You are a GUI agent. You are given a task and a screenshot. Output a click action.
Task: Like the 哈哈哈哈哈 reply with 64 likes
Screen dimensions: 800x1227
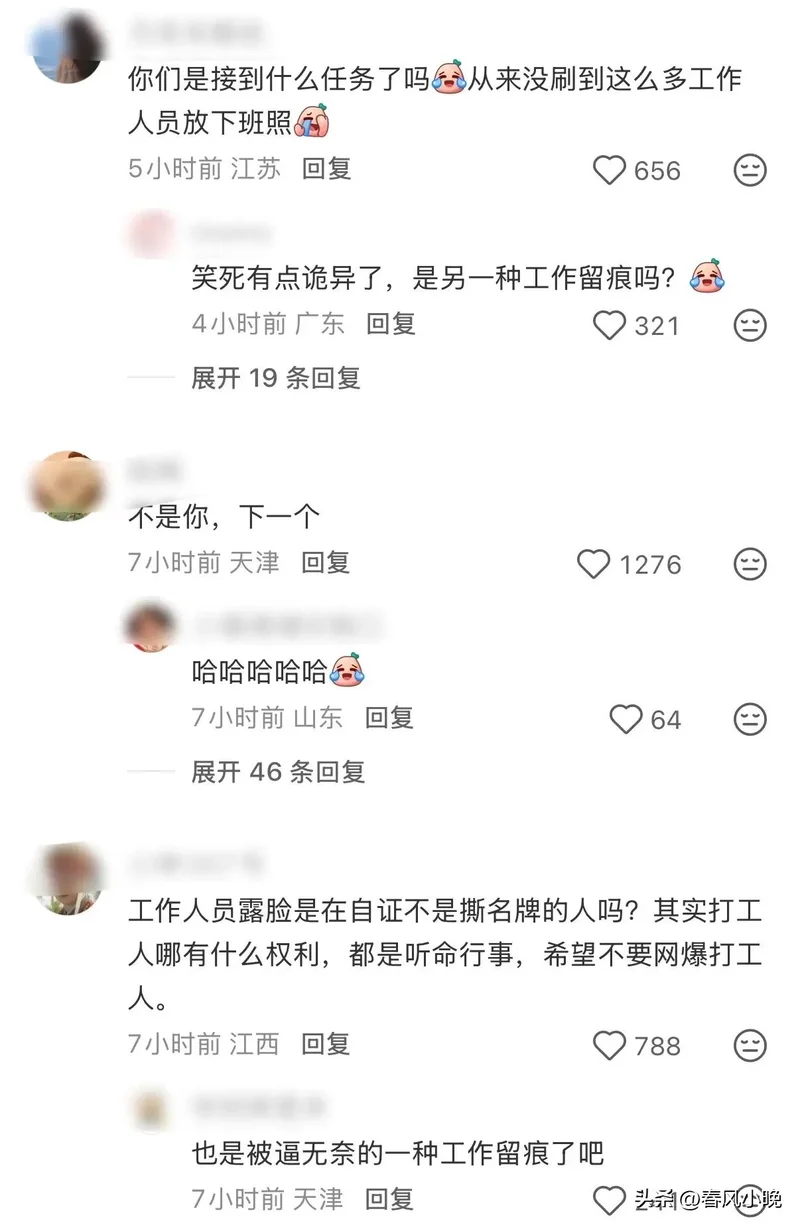point(626,719)
